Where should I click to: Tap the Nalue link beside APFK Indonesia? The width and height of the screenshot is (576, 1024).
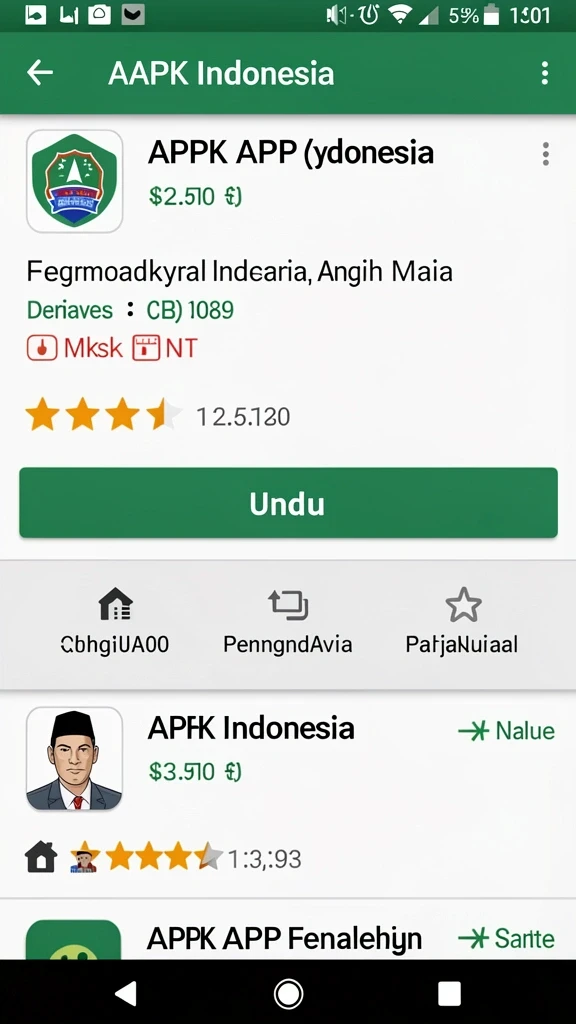click(x=507, y=731)
